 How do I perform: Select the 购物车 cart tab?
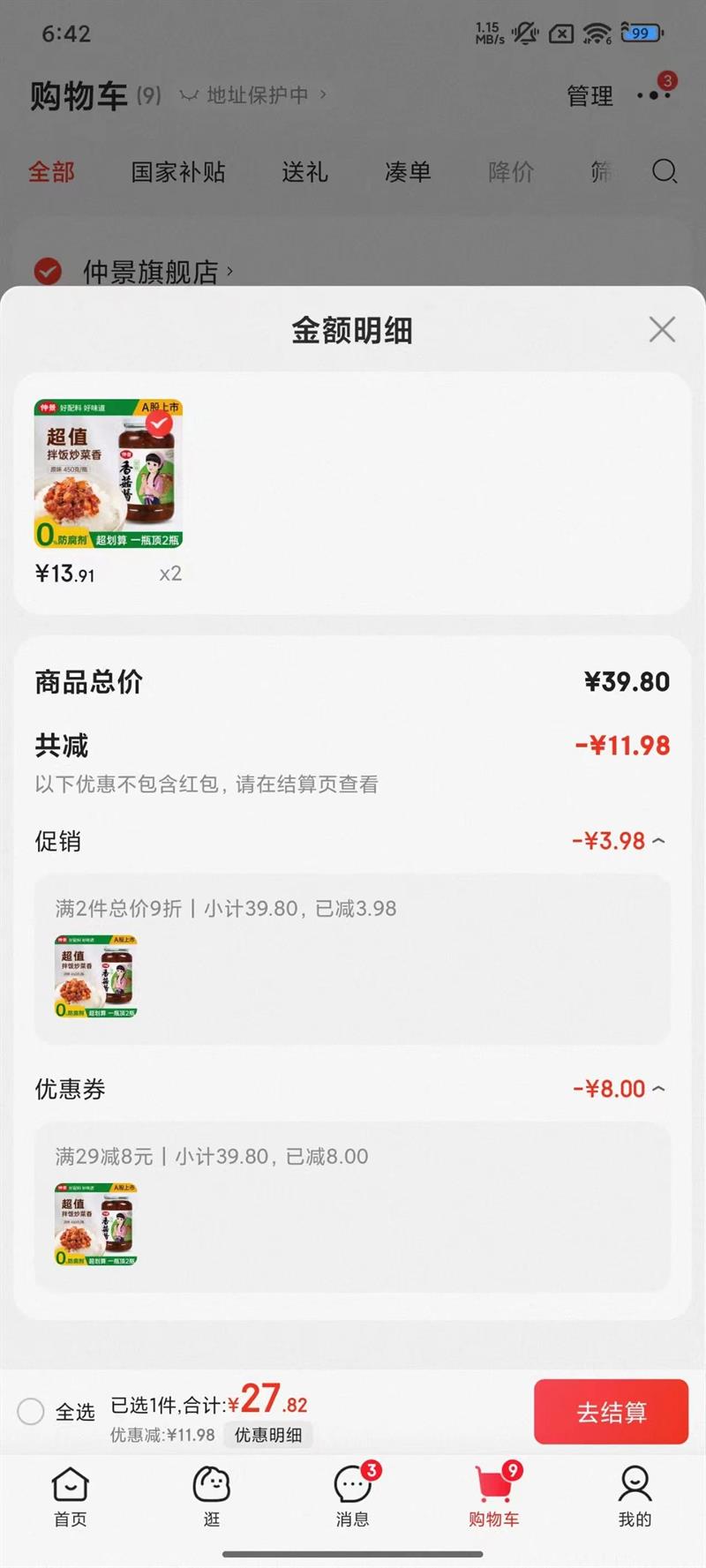pyautogui.click(x=494, y=1496)
